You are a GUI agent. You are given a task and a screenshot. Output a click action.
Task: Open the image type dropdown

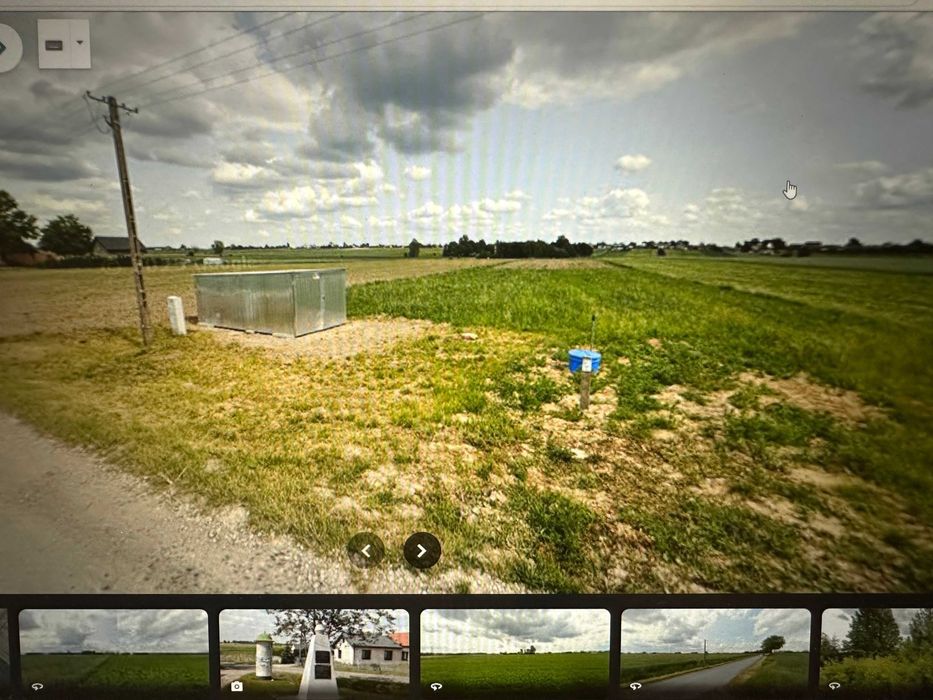(x=64, y=44)
